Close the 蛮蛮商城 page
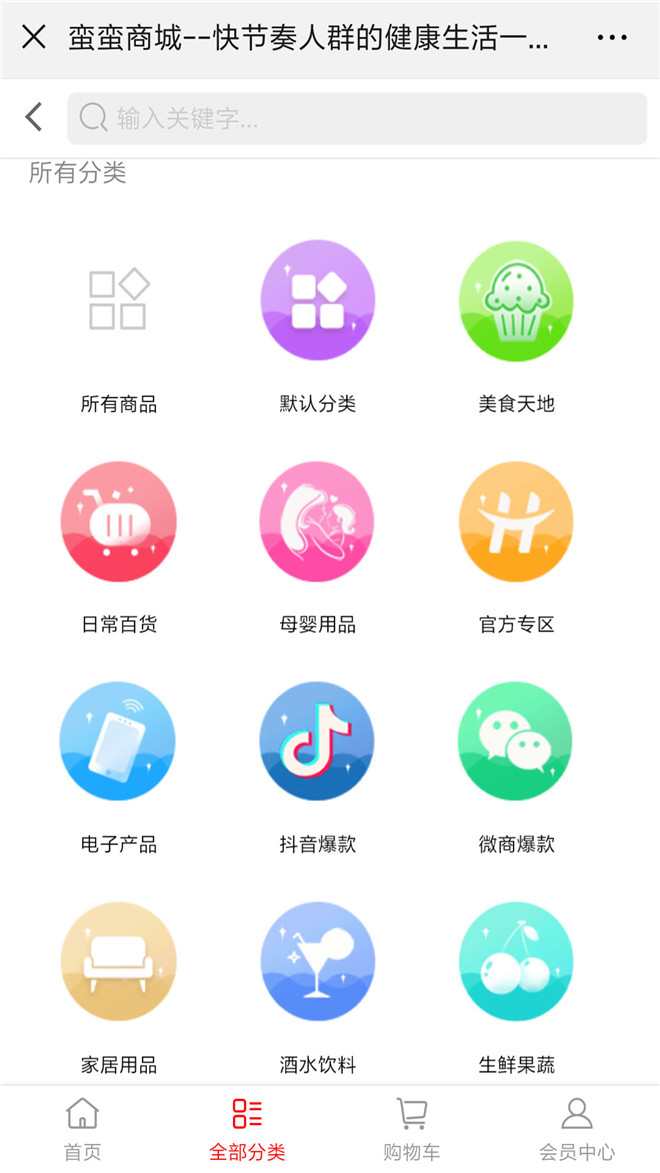Viewport: 660px width, 1173px height. 34,38
